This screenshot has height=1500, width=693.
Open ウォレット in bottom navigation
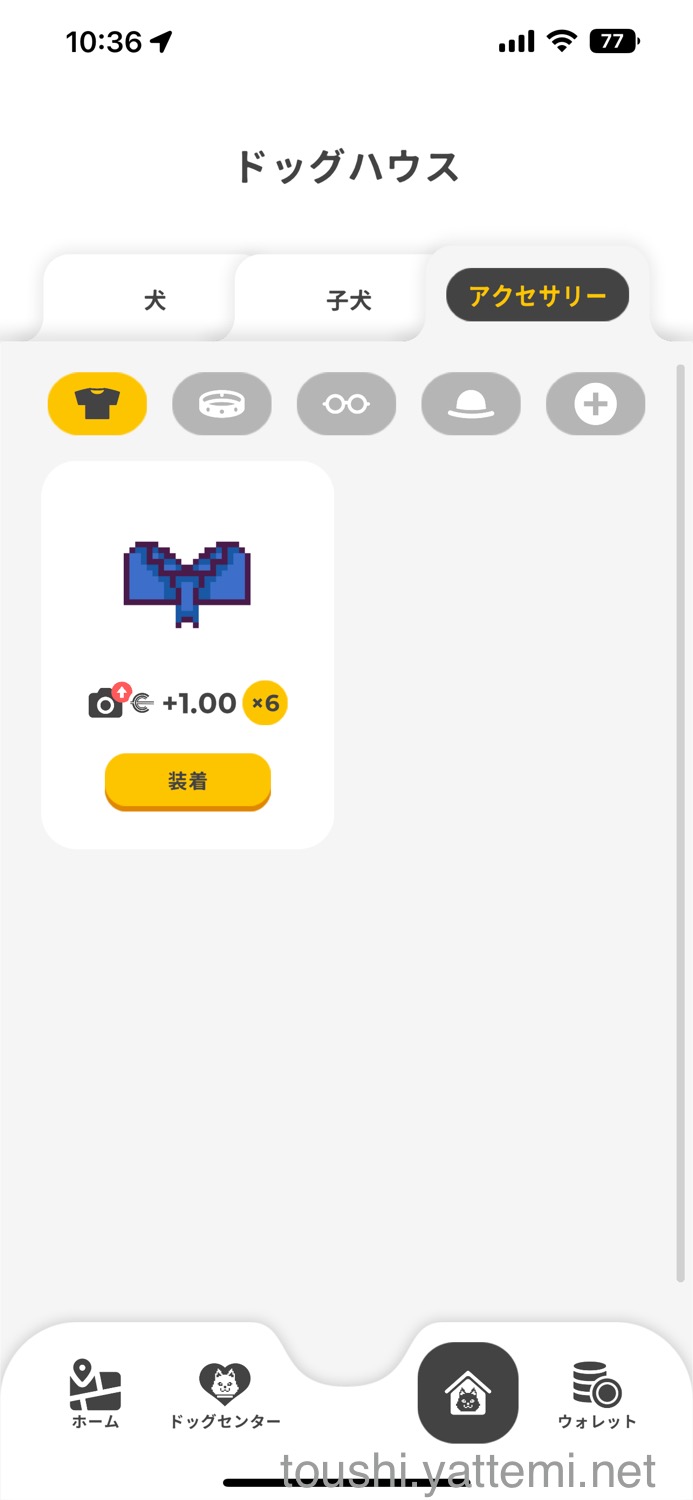click(597, 1394)
